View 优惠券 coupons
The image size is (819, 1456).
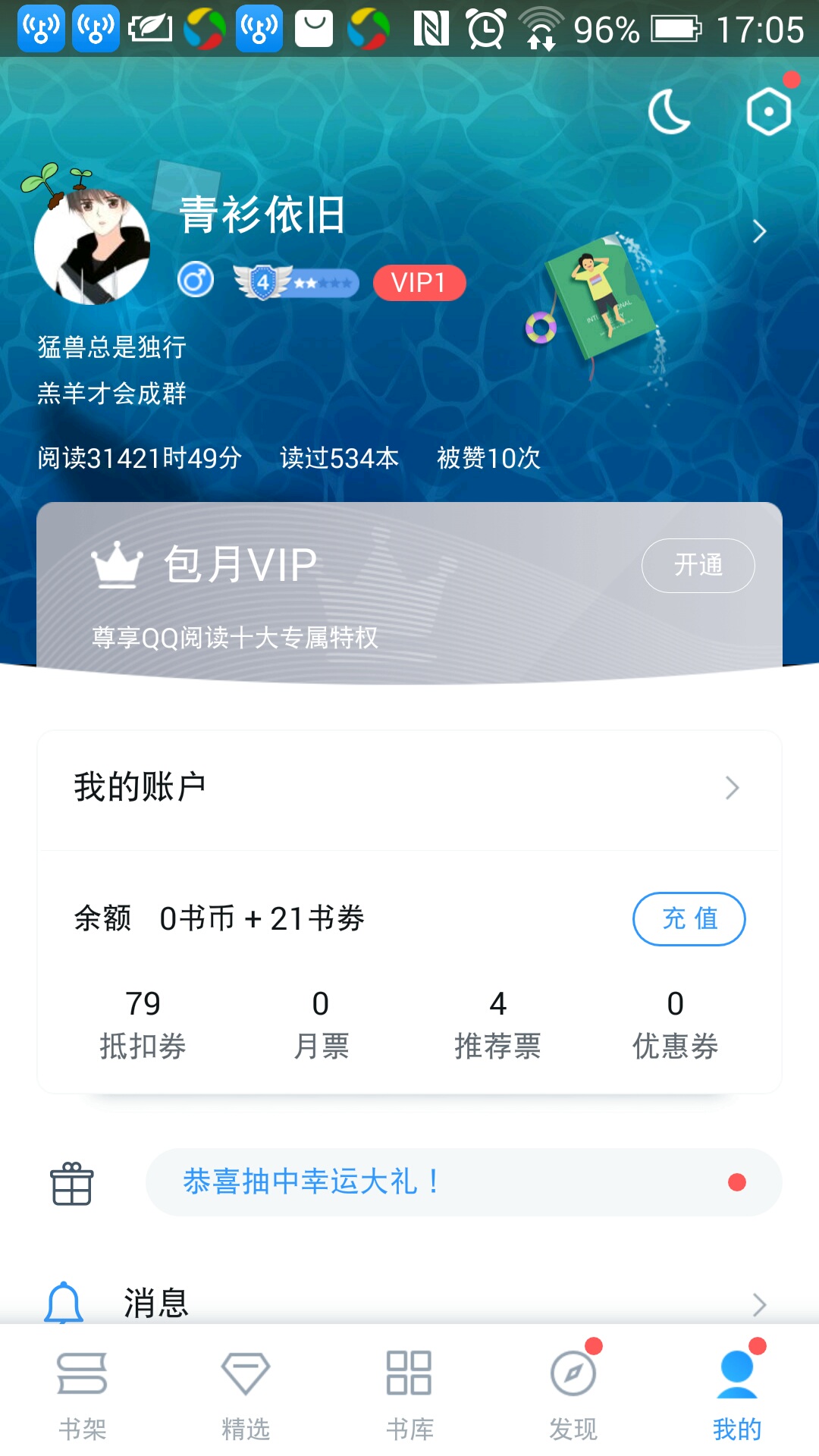tap(675, 1024)
